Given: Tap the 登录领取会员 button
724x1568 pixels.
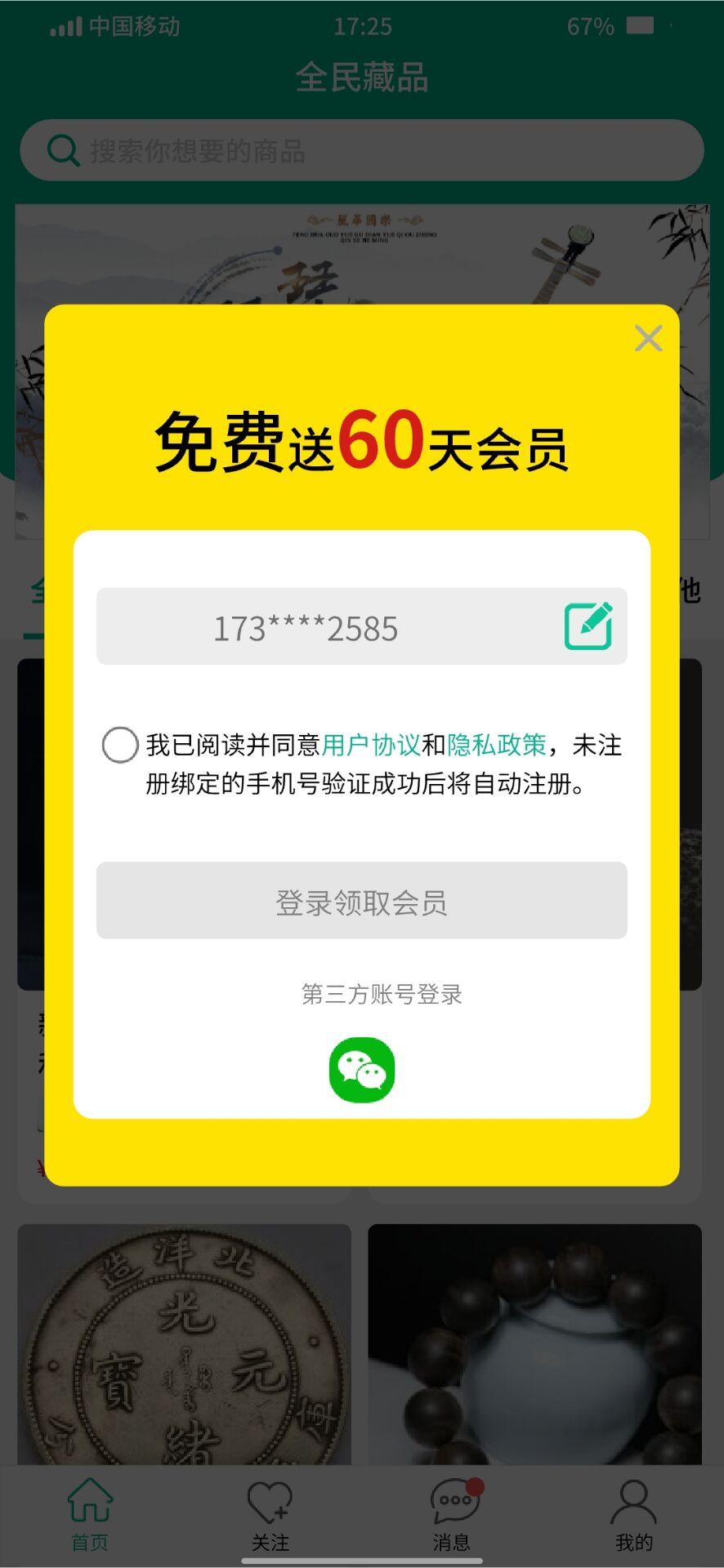Looking at the screenshot, I should coord(362,901).
